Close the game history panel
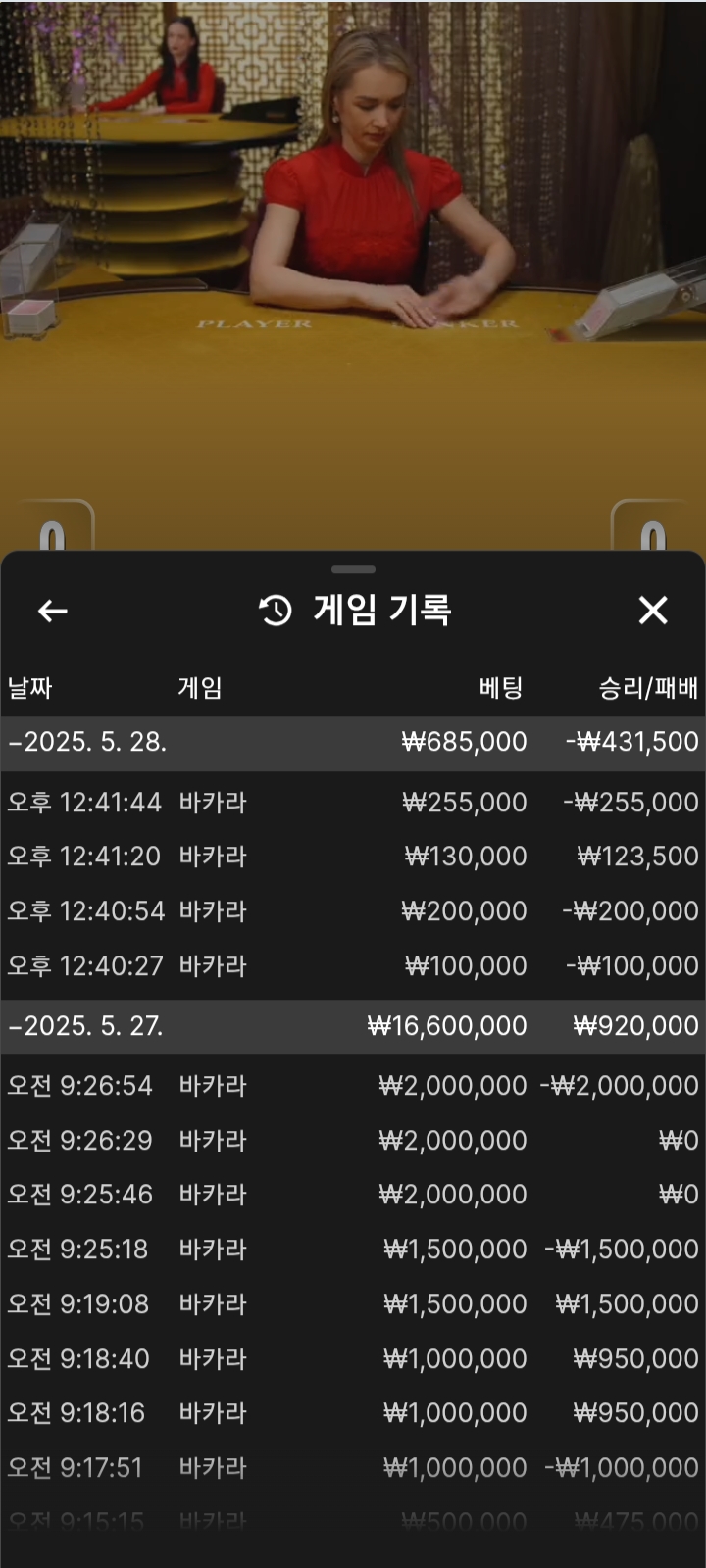The width and height of the screenshot is (706, 1568). [x=653, y=611]
